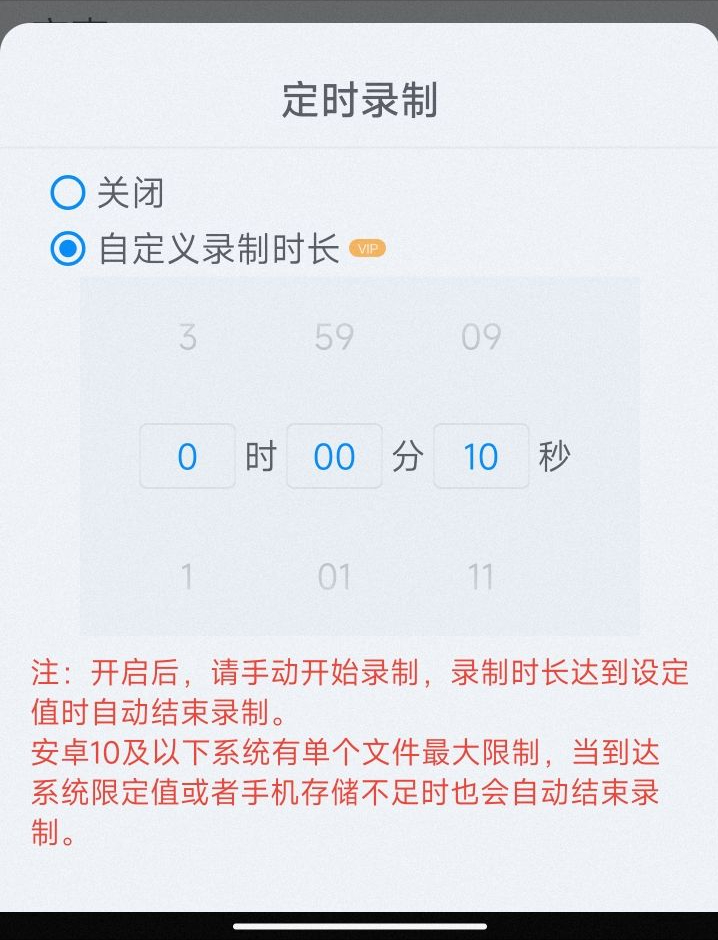Tap the seconds field showing 10
The height and width of the screenshot is (940, 718).
481,457
